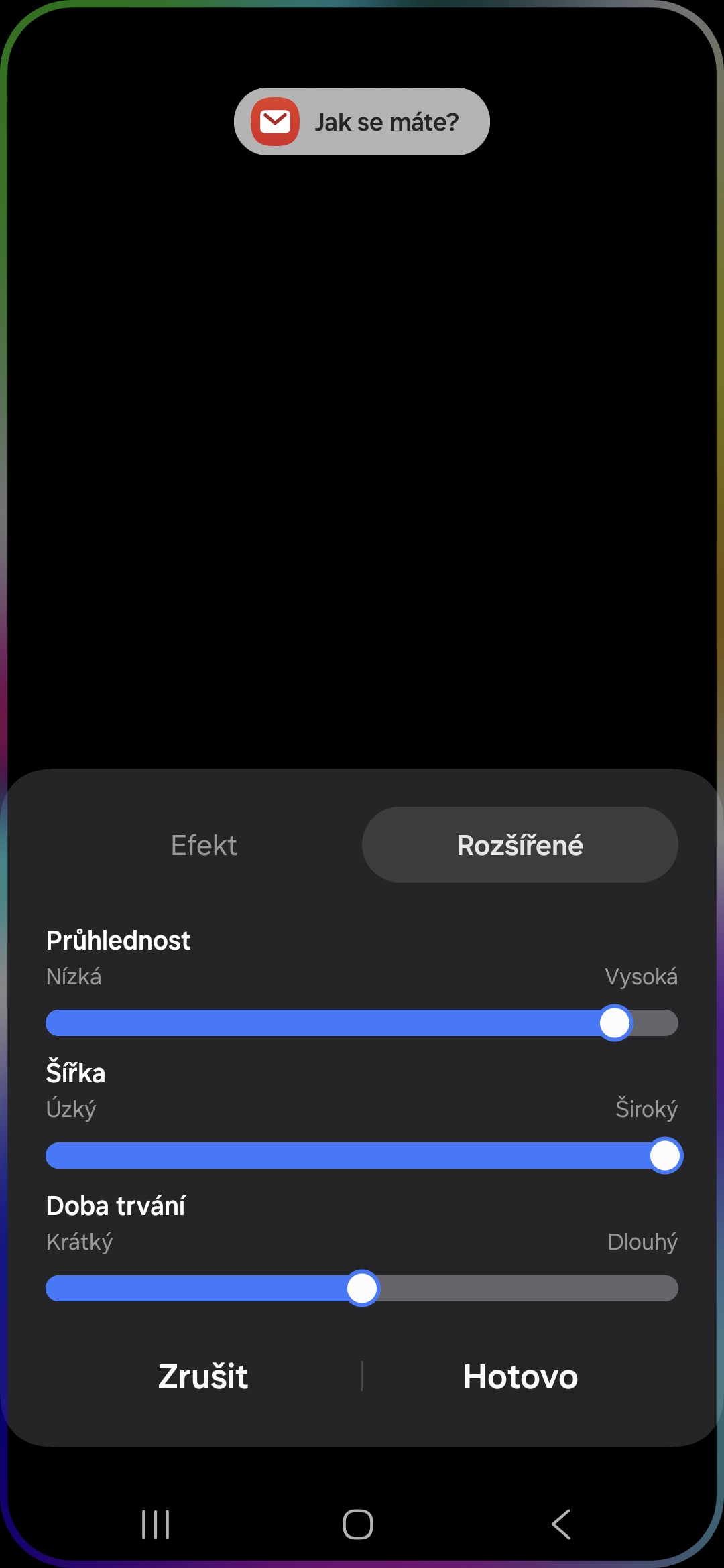Cancel changes with Zrušit
Image resolution: width=724 pixels, height=1568 pixels.
point(203,1376)
